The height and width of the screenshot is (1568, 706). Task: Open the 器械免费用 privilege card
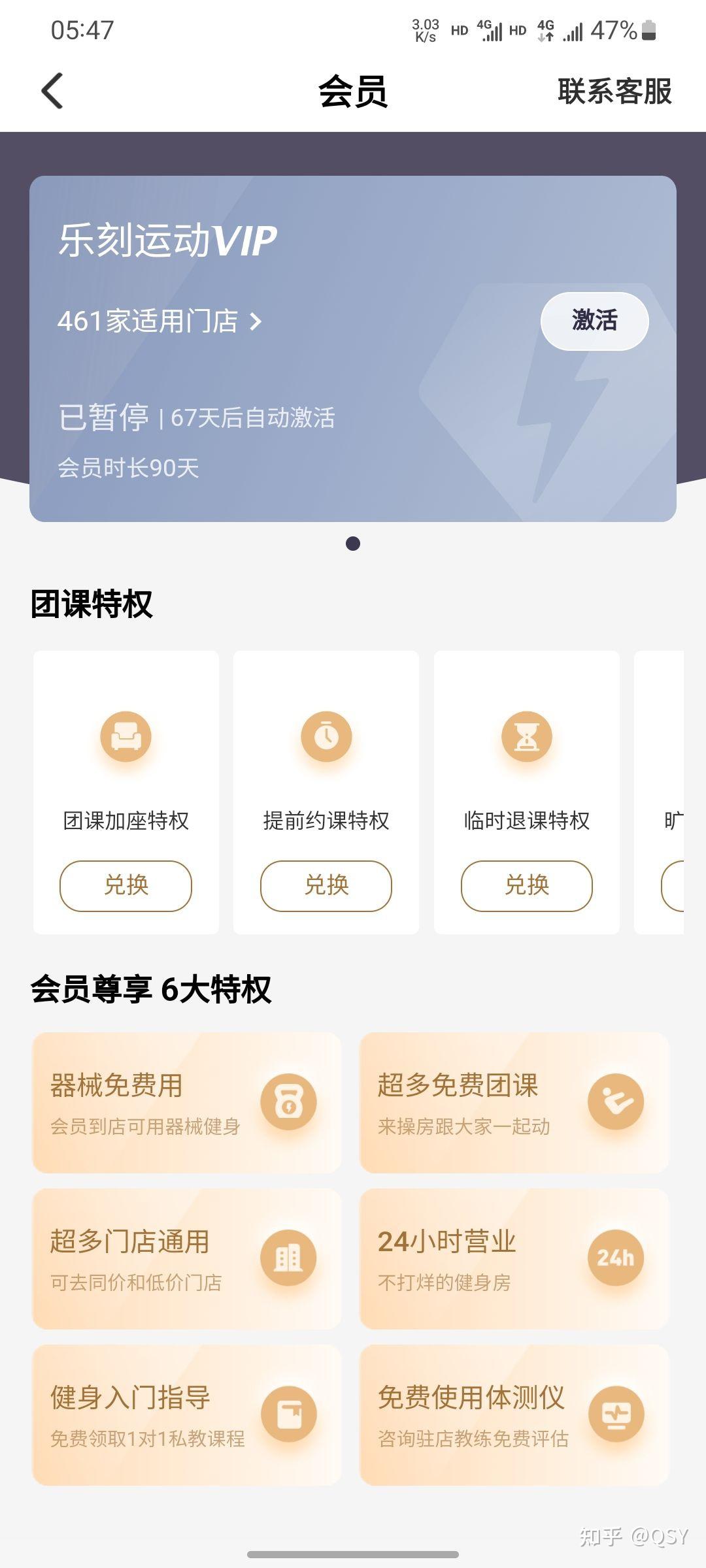(x=187, y=1103)
